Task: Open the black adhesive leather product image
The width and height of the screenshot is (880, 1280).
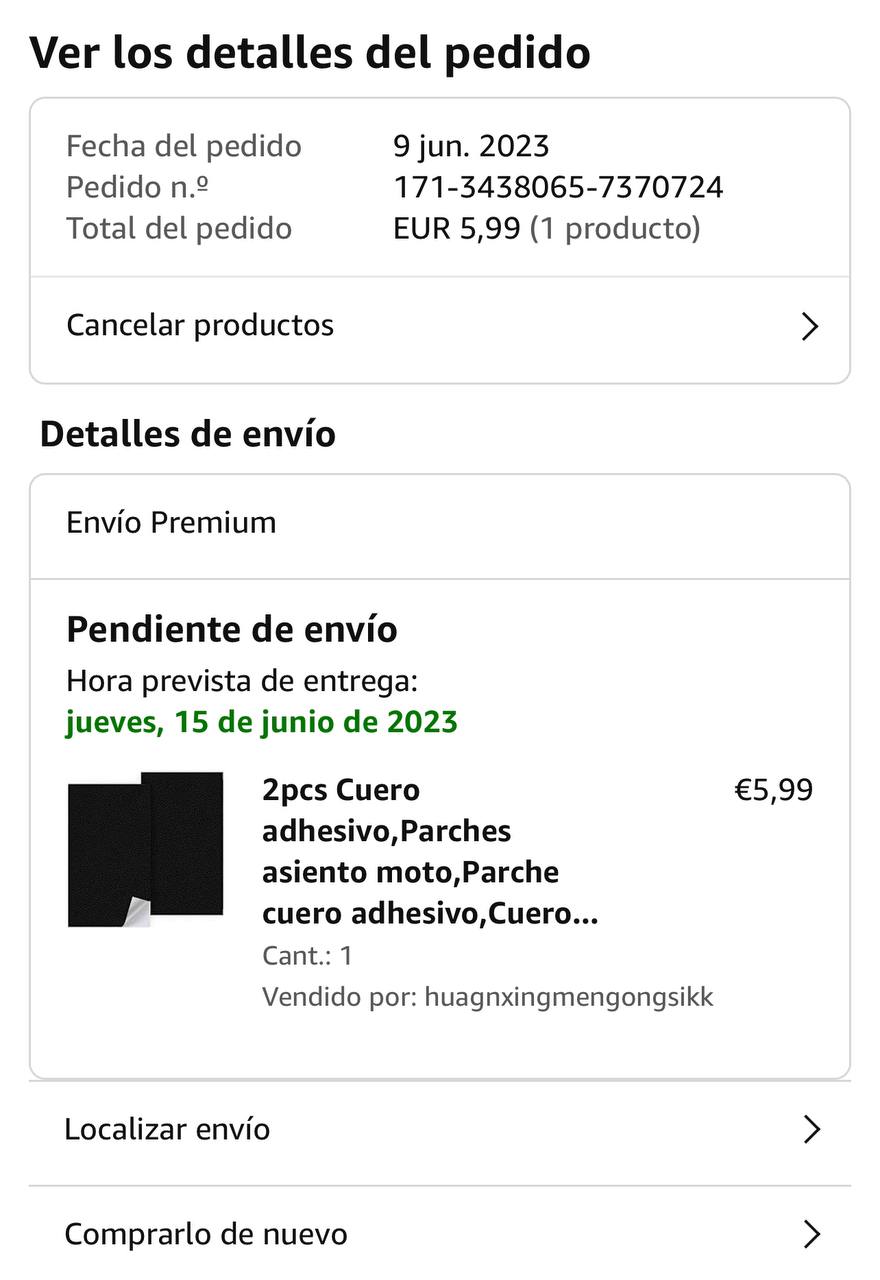Action: (x=146, y=849)
